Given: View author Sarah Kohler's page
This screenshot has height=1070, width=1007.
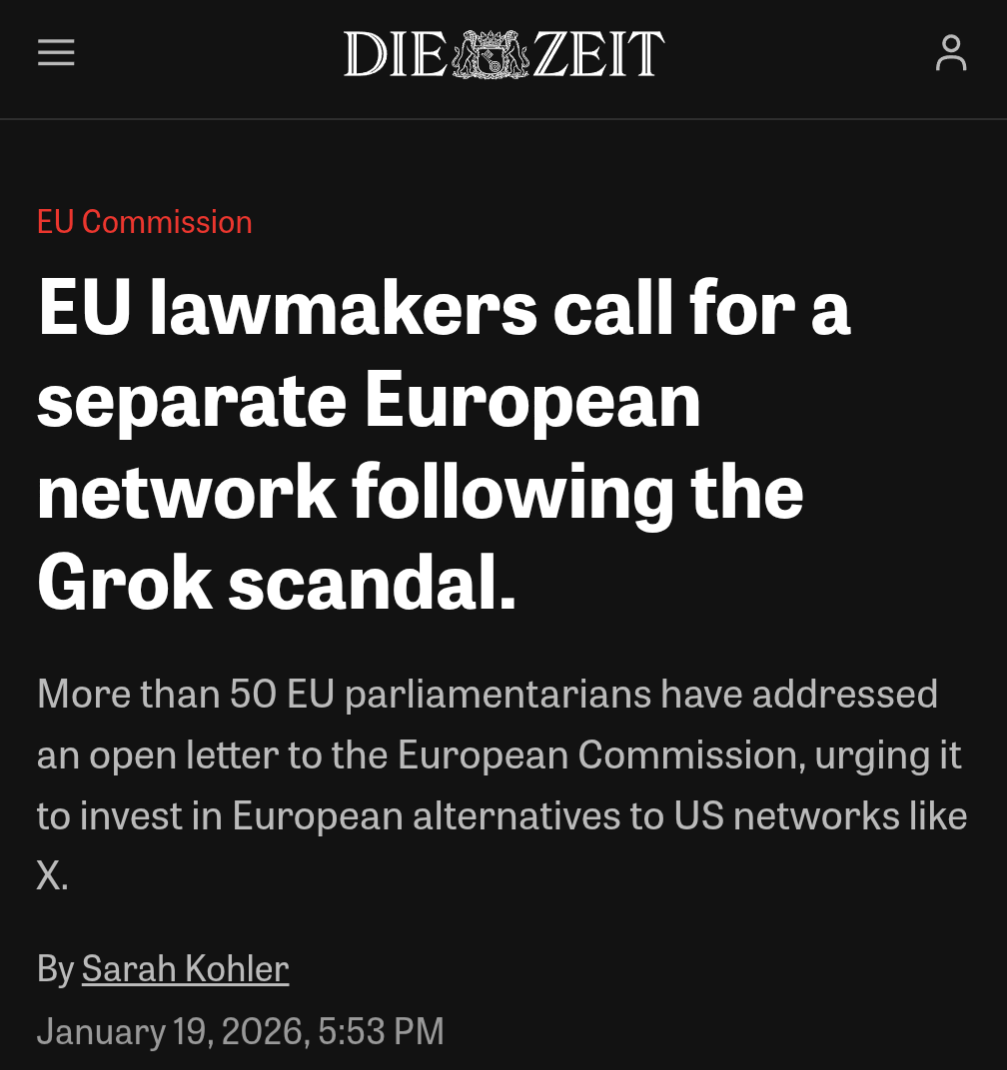Looking at the screenshot, I should [x=185, y=968].
